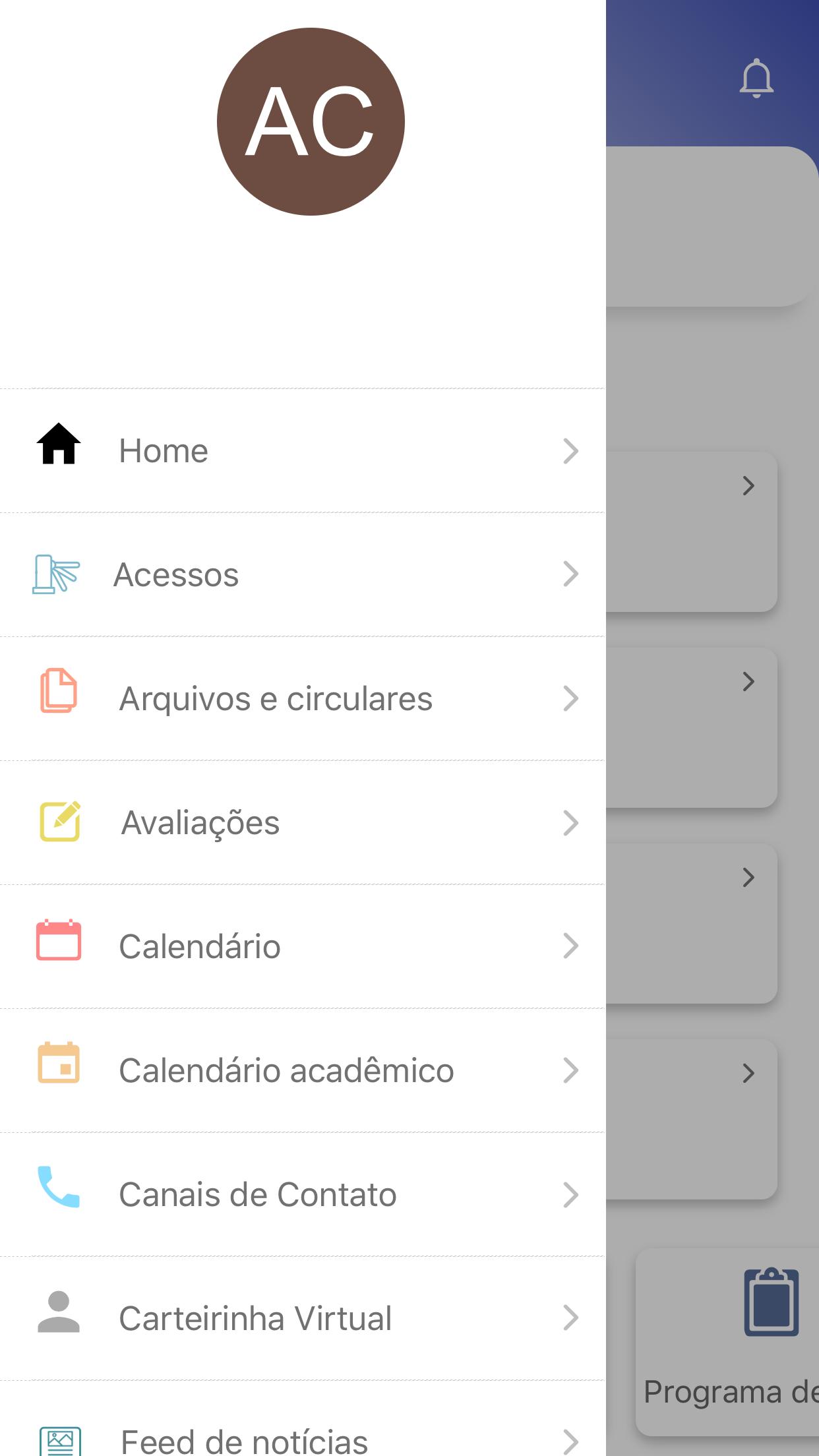Image resolution: width=819 pixels, height=1456 pixels.
Task: Open the Home menu item
Action: click(x=303, y=451)
